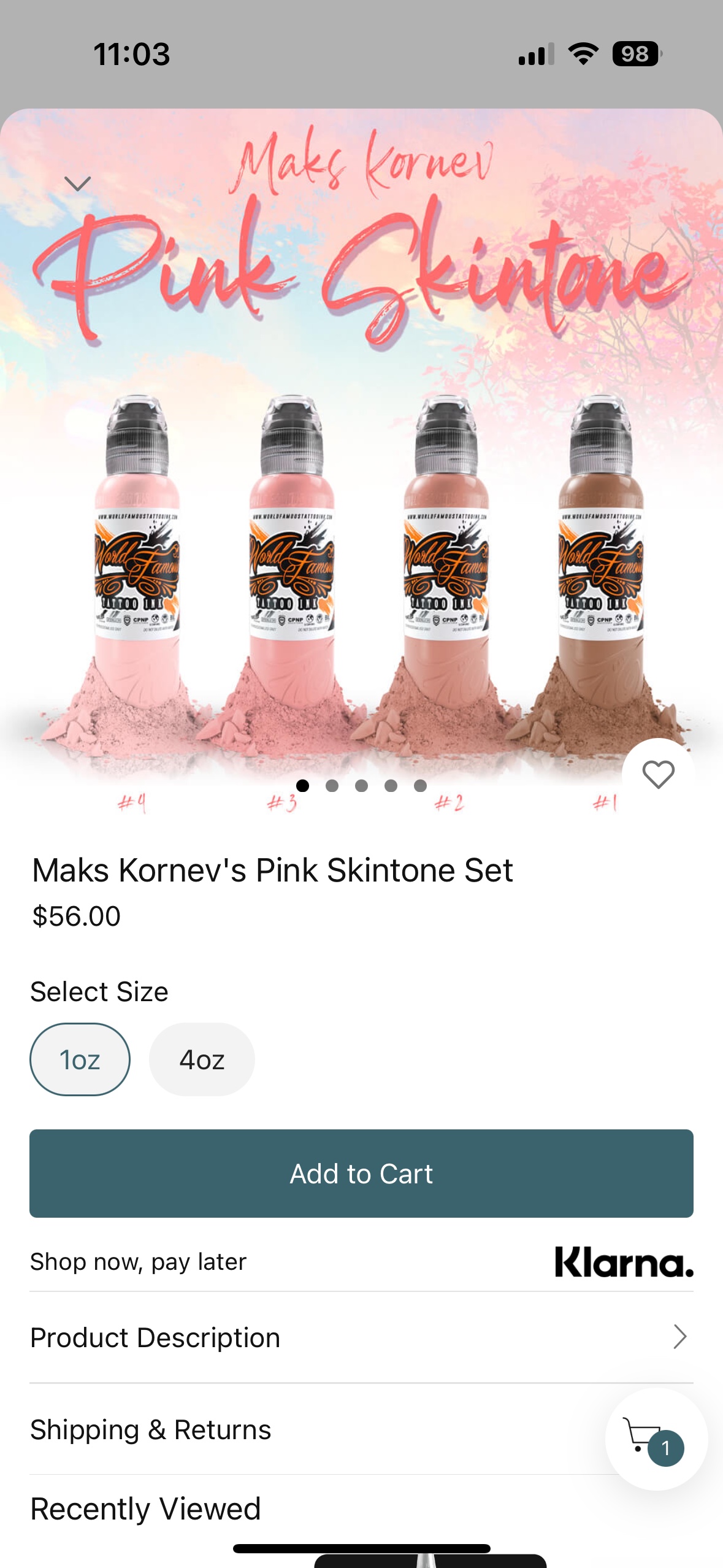The image size is (723, 1568).
Task: Collapse the product sheet with down chevron
Action: [77, 183]
